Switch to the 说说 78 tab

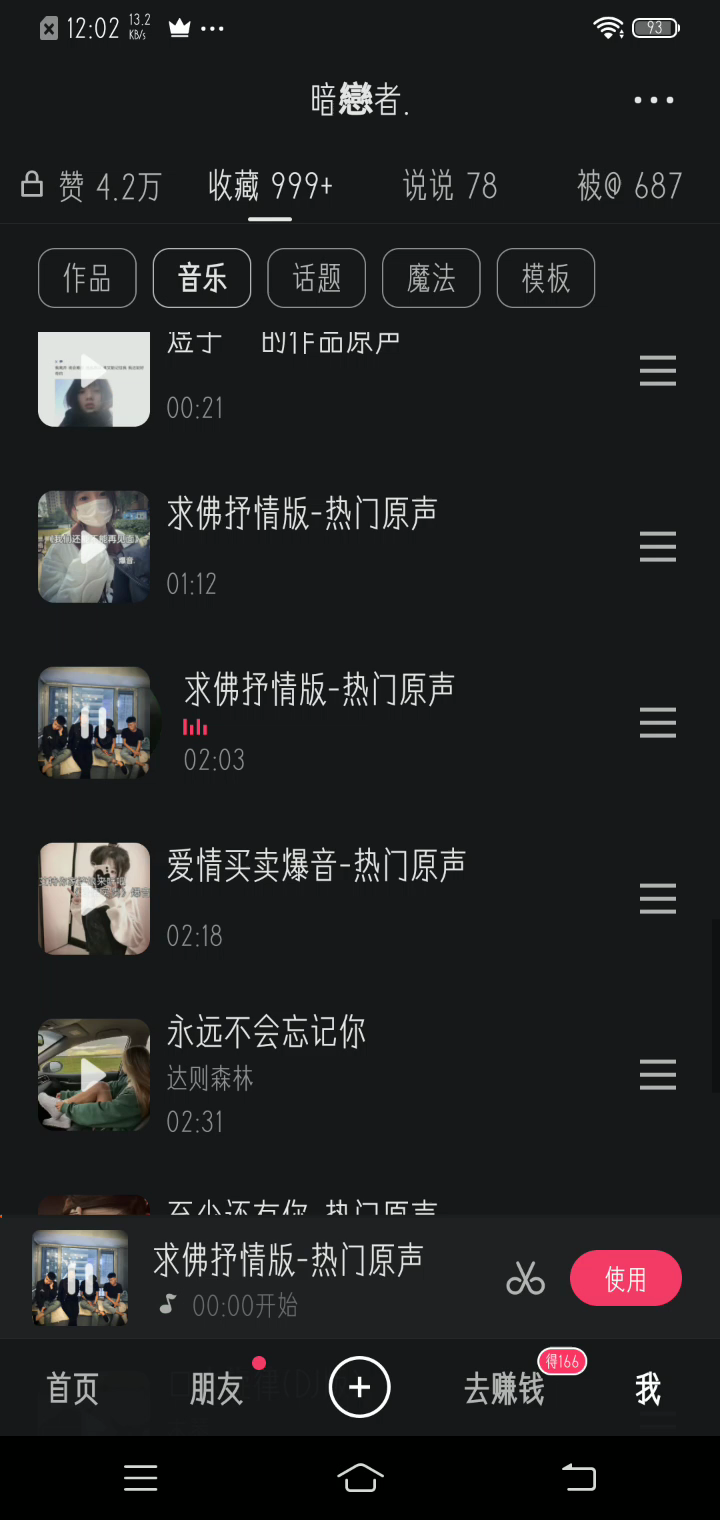[x=449, y=186]
